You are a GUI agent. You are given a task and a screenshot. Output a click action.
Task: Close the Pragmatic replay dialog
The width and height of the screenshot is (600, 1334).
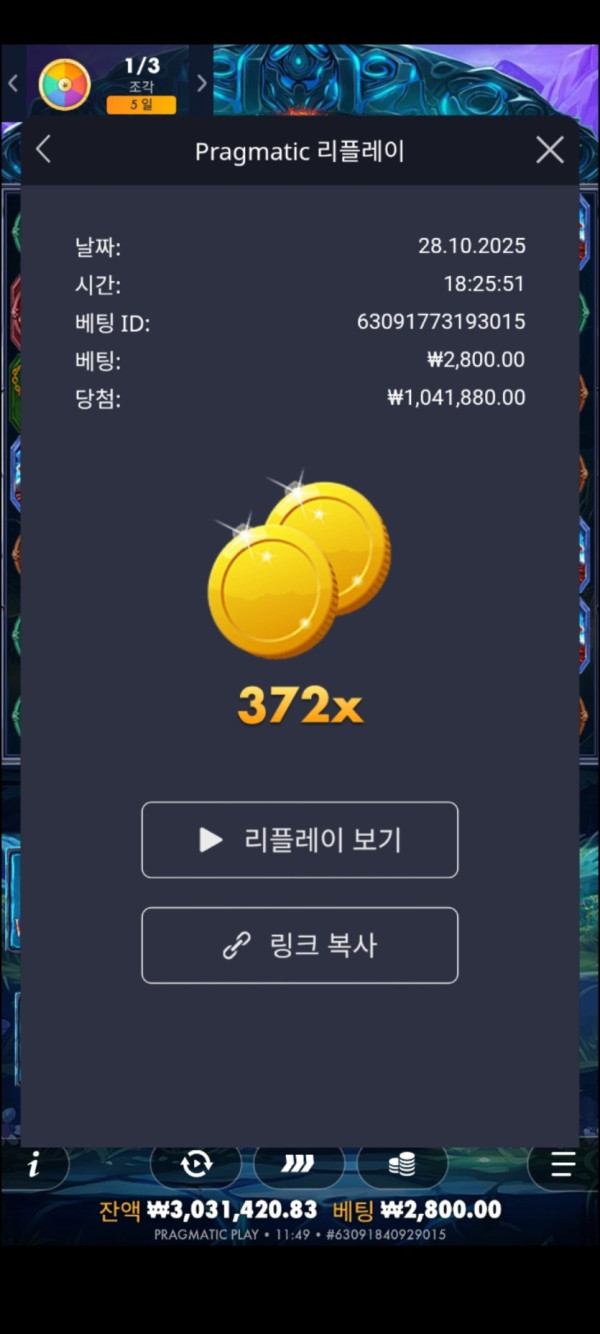pyautogui.click(x=550, y=150)
